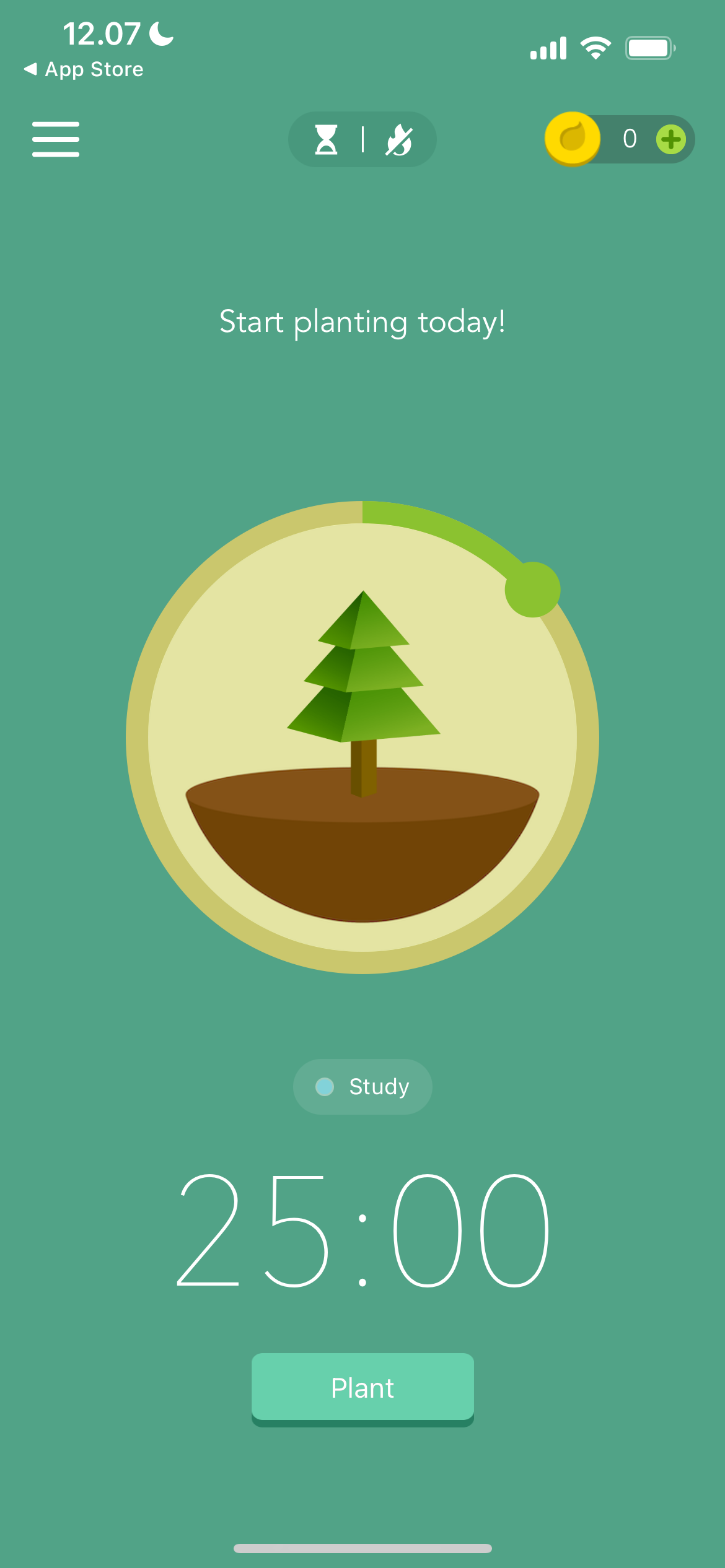Open the hamburger side menu
The image size is (725, 1568).
pos(56,139)
